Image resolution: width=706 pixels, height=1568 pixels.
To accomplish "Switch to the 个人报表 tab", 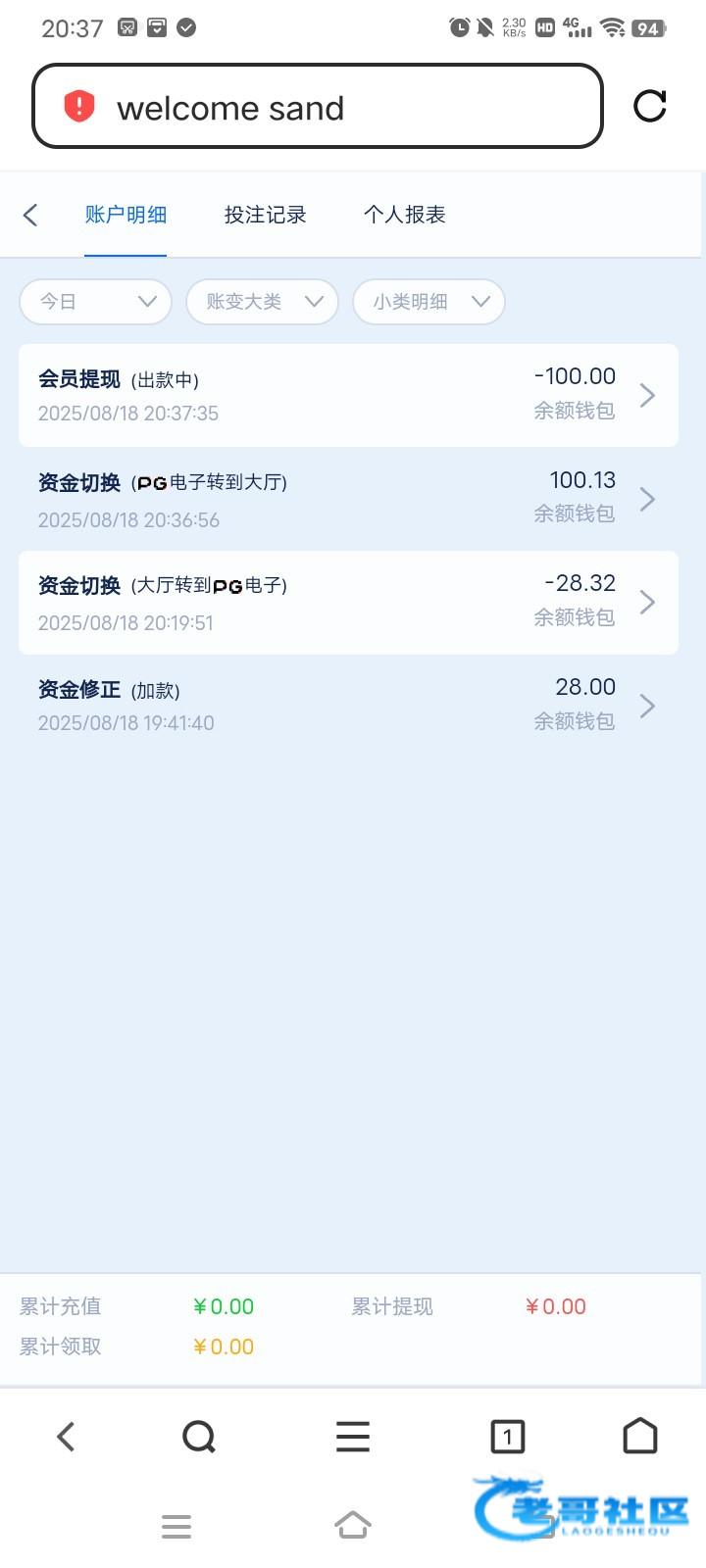I will 404,215.
